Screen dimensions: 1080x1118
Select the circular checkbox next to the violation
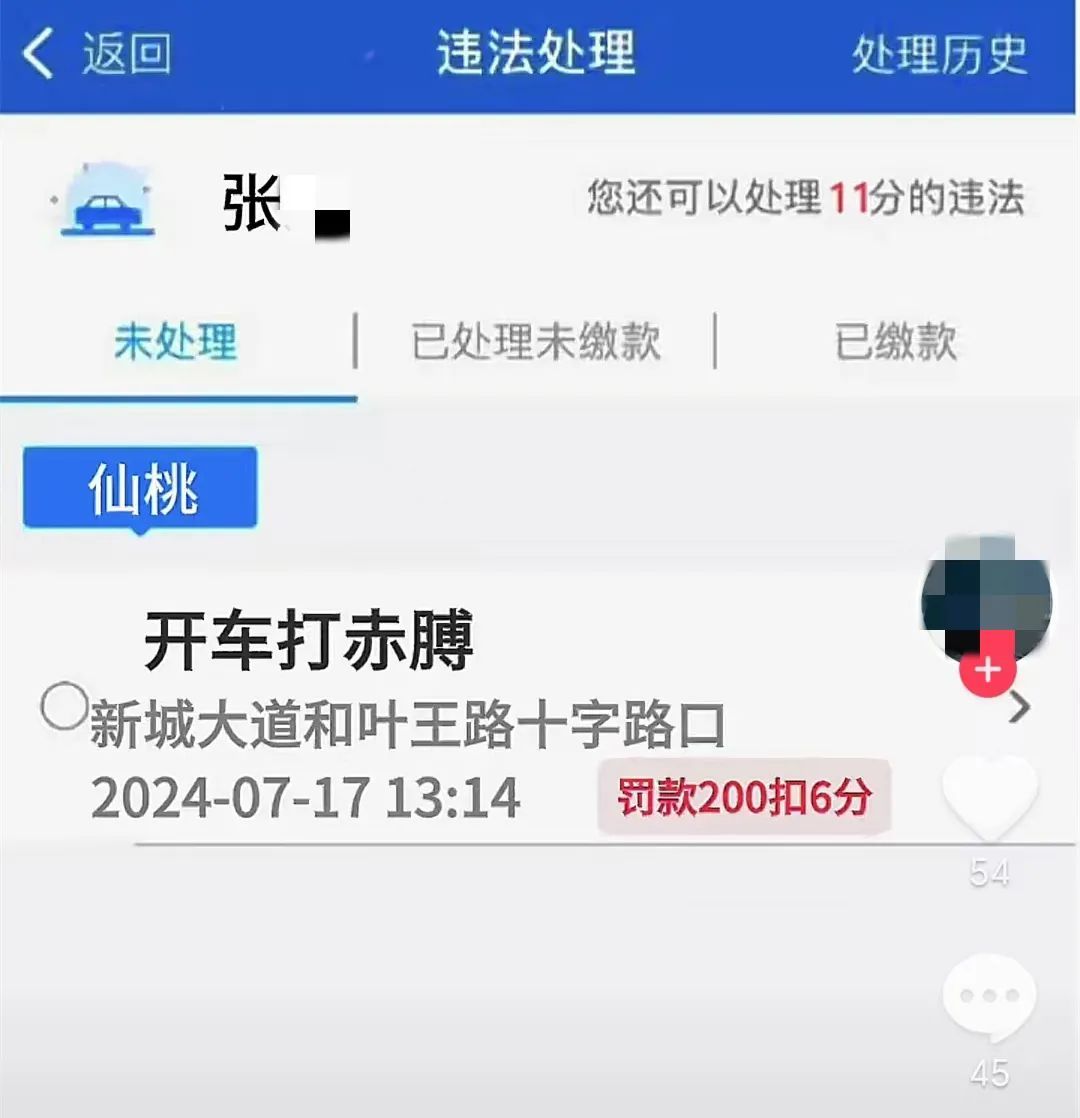[62, 710]
